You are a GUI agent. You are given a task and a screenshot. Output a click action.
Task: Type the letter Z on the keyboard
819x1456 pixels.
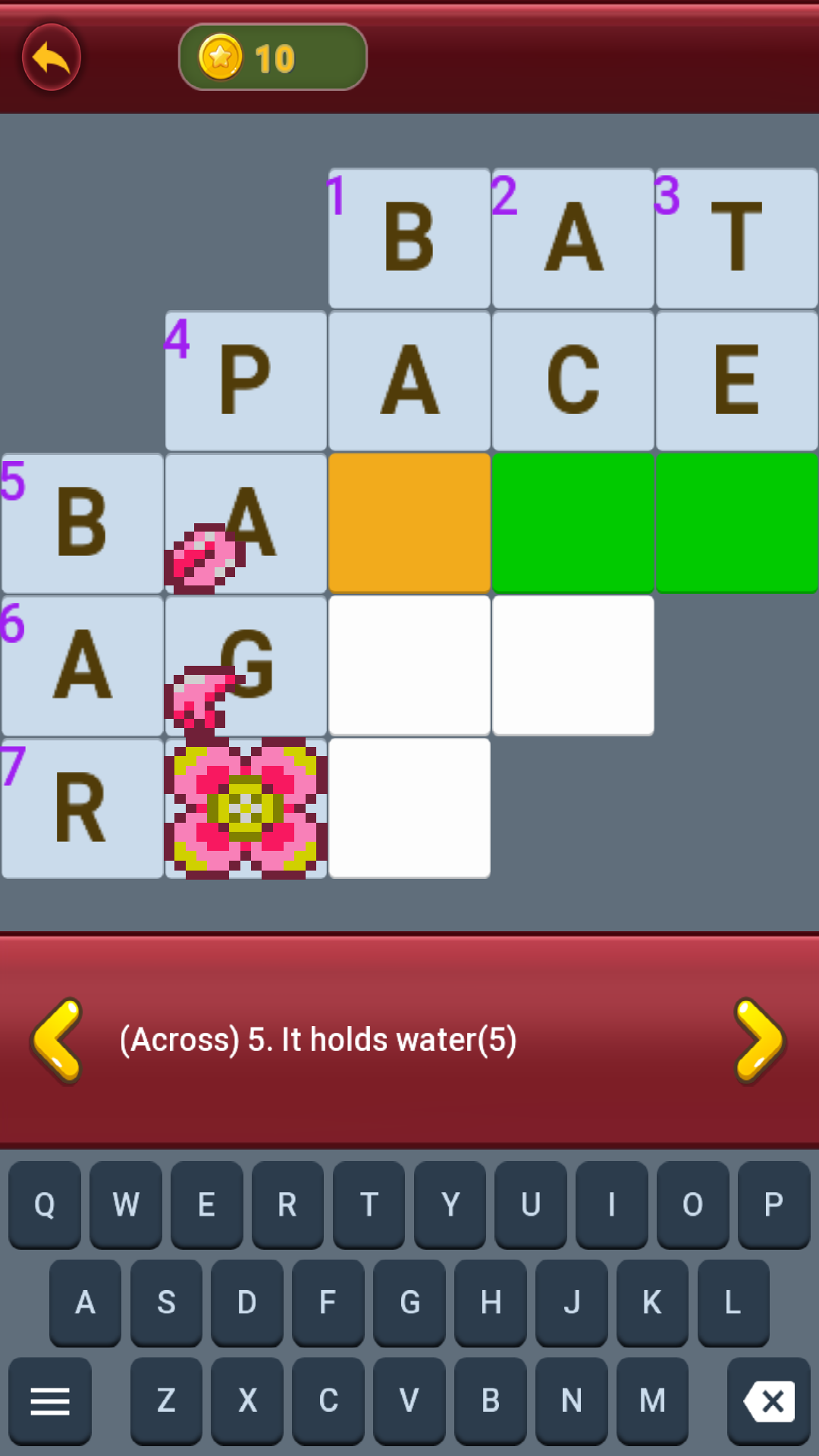coord(166,1401)
